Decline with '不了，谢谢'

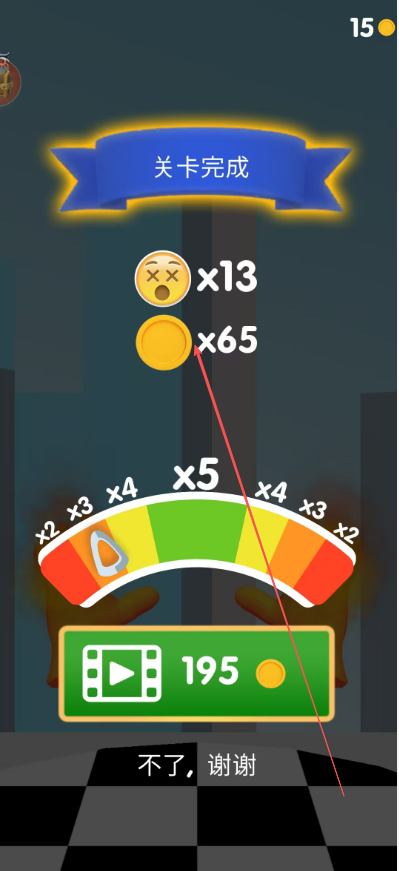point(197,767)
